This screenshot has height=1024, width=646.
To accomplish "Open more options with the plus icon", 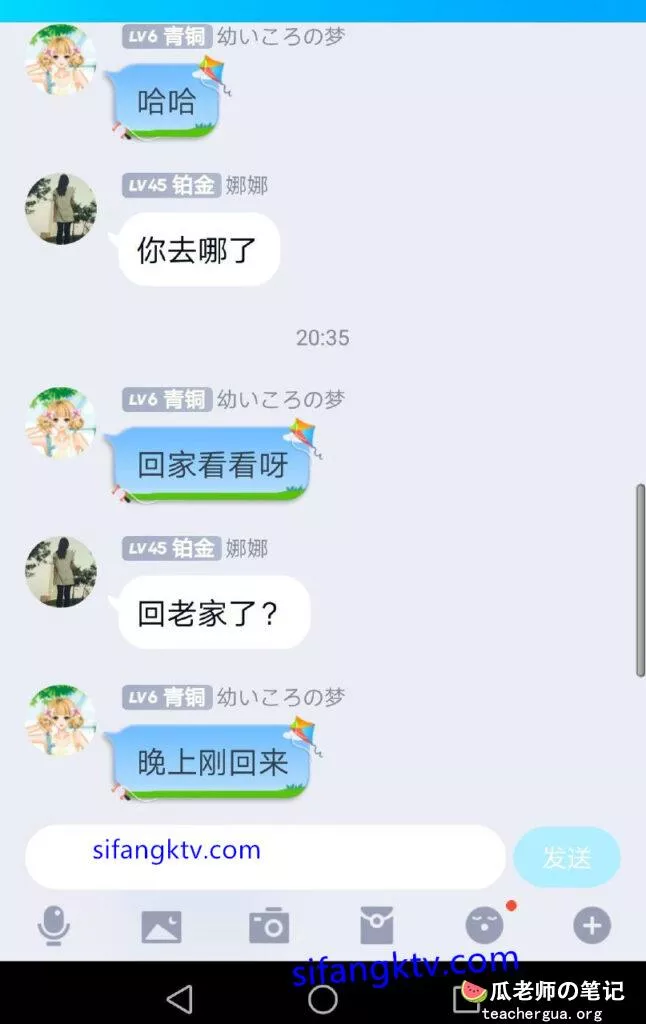I will click(x=591, y=927).
